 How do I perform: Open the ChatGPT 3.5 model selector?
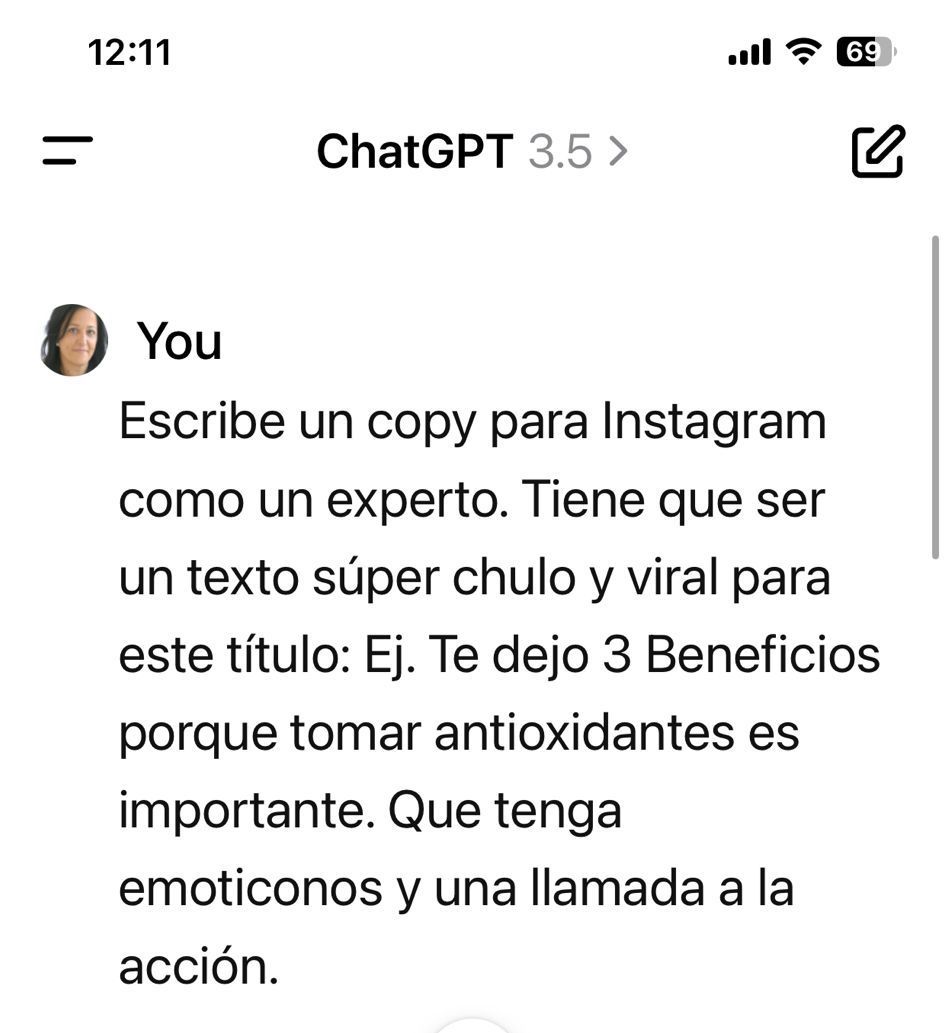tap(472, 152)
